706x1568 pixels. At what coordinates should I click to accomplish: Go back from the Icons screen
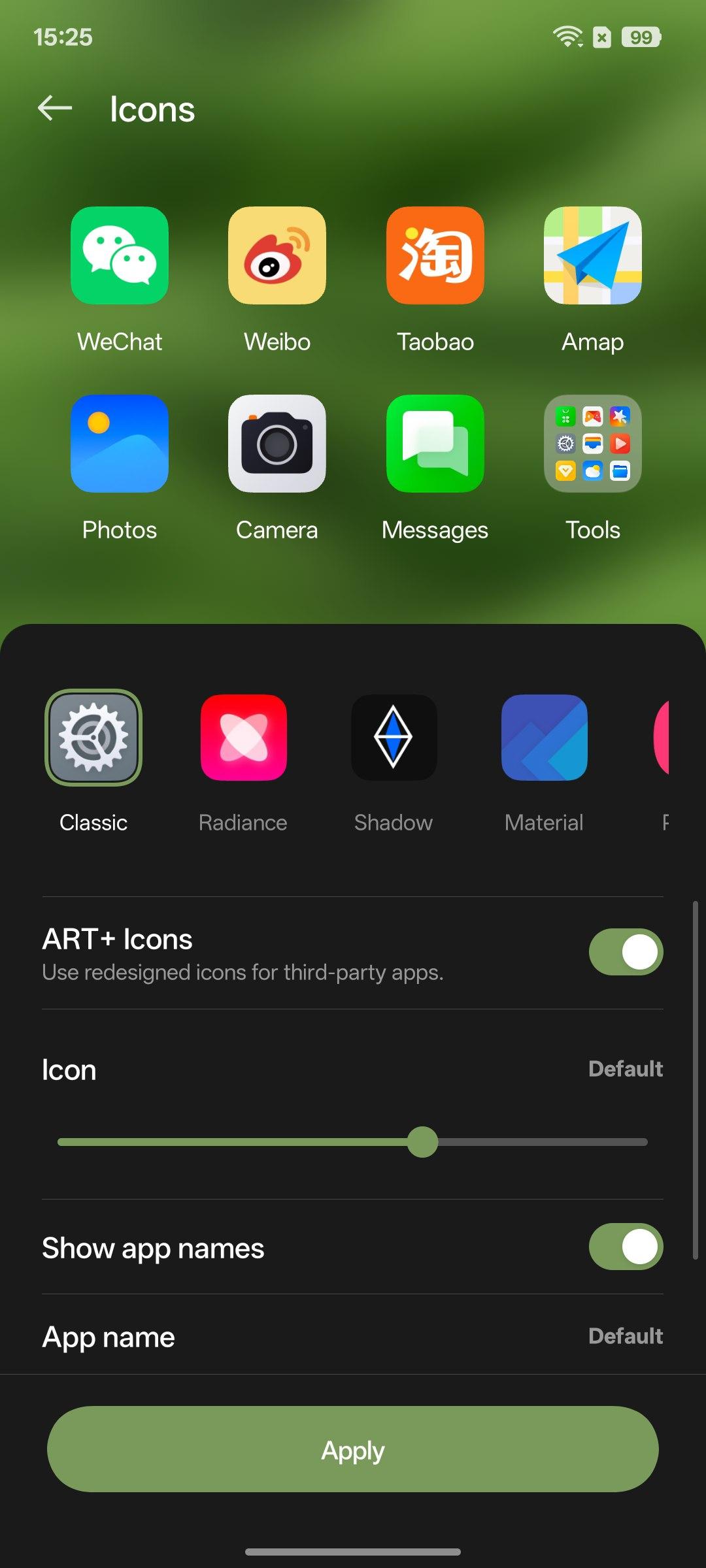[x=55, y=108]
